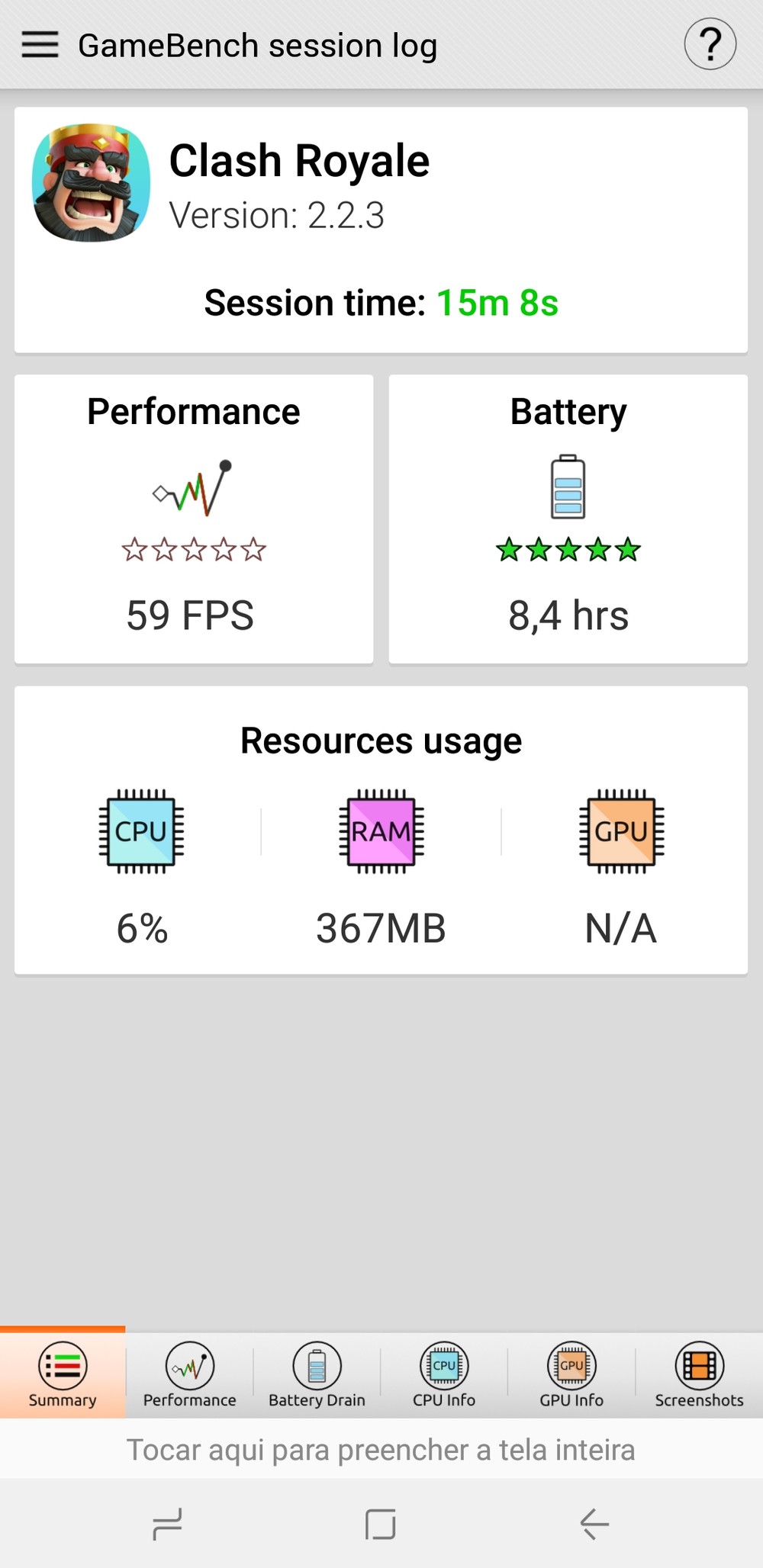Open the help question mark
The height and width of the screenshot is (1568, 763).
[710, 44]
